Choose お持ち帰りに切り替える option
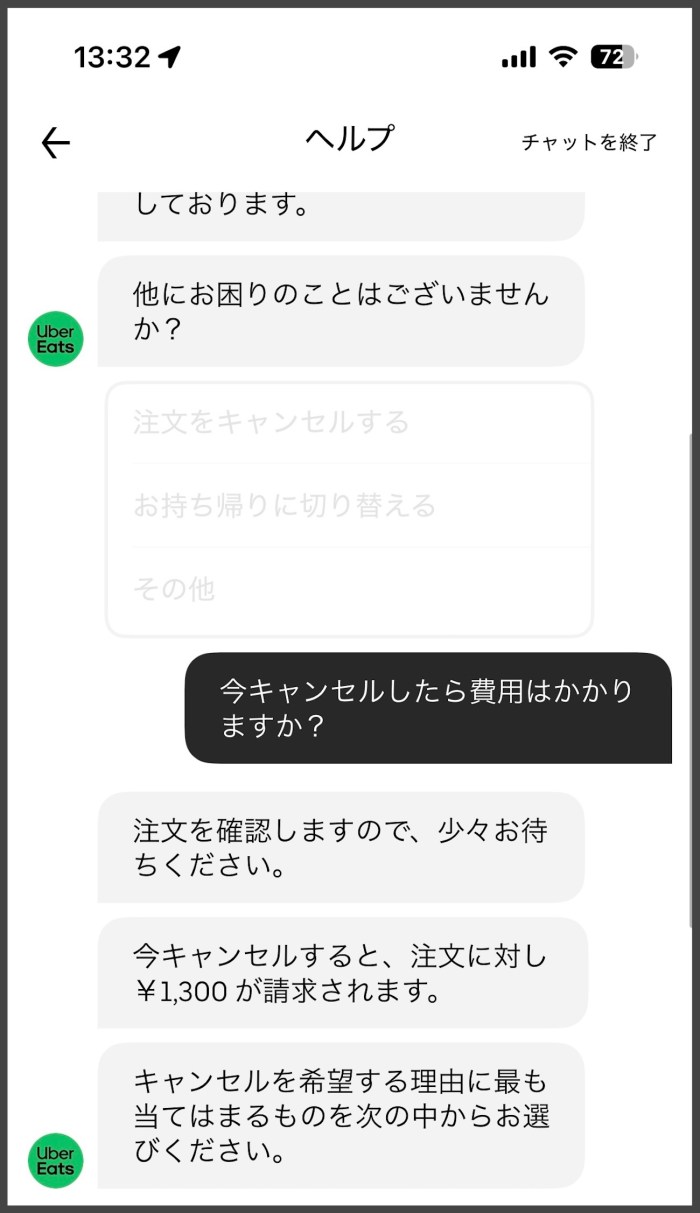Viewport: 700px width, 1213px height. tap(284, 505)
